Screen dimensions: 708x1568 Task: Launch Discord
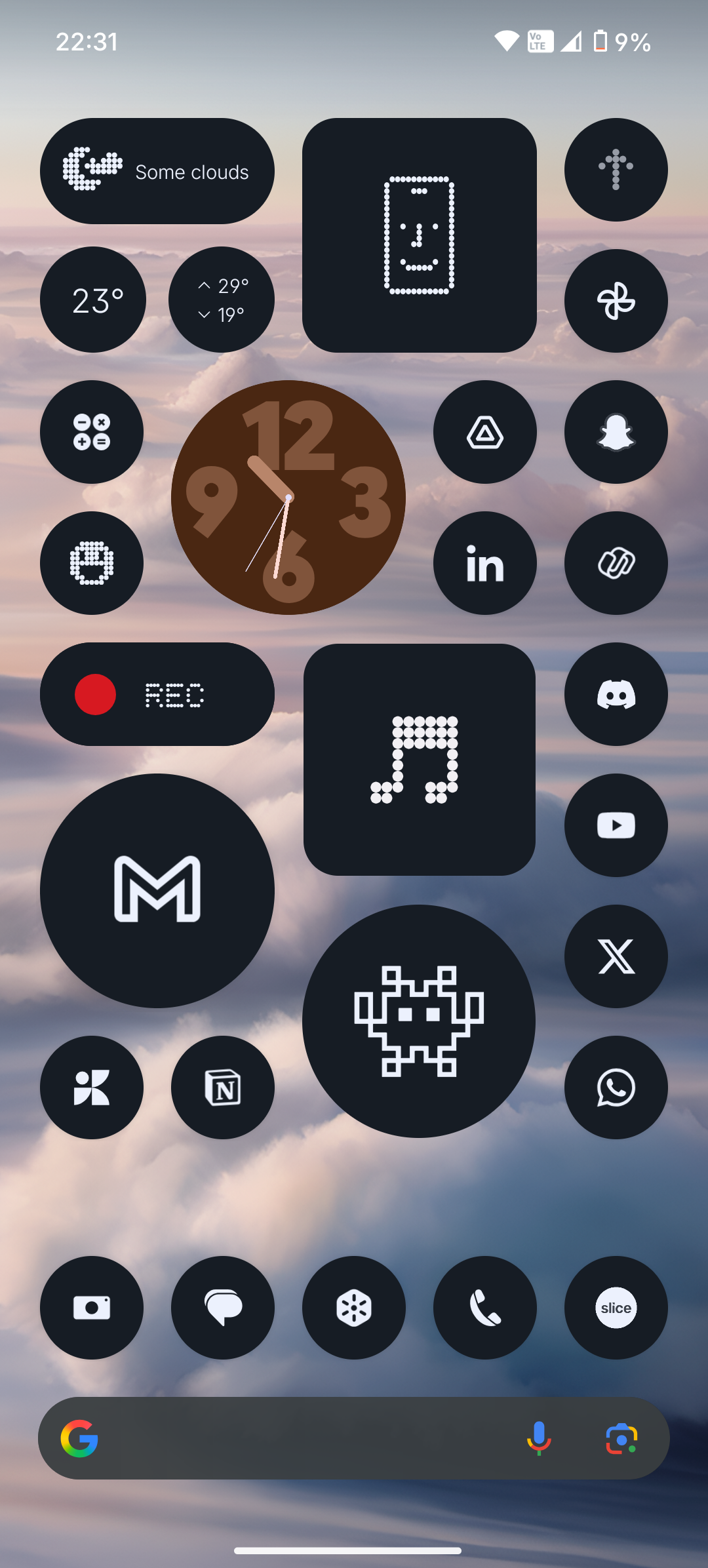point(616,694)
